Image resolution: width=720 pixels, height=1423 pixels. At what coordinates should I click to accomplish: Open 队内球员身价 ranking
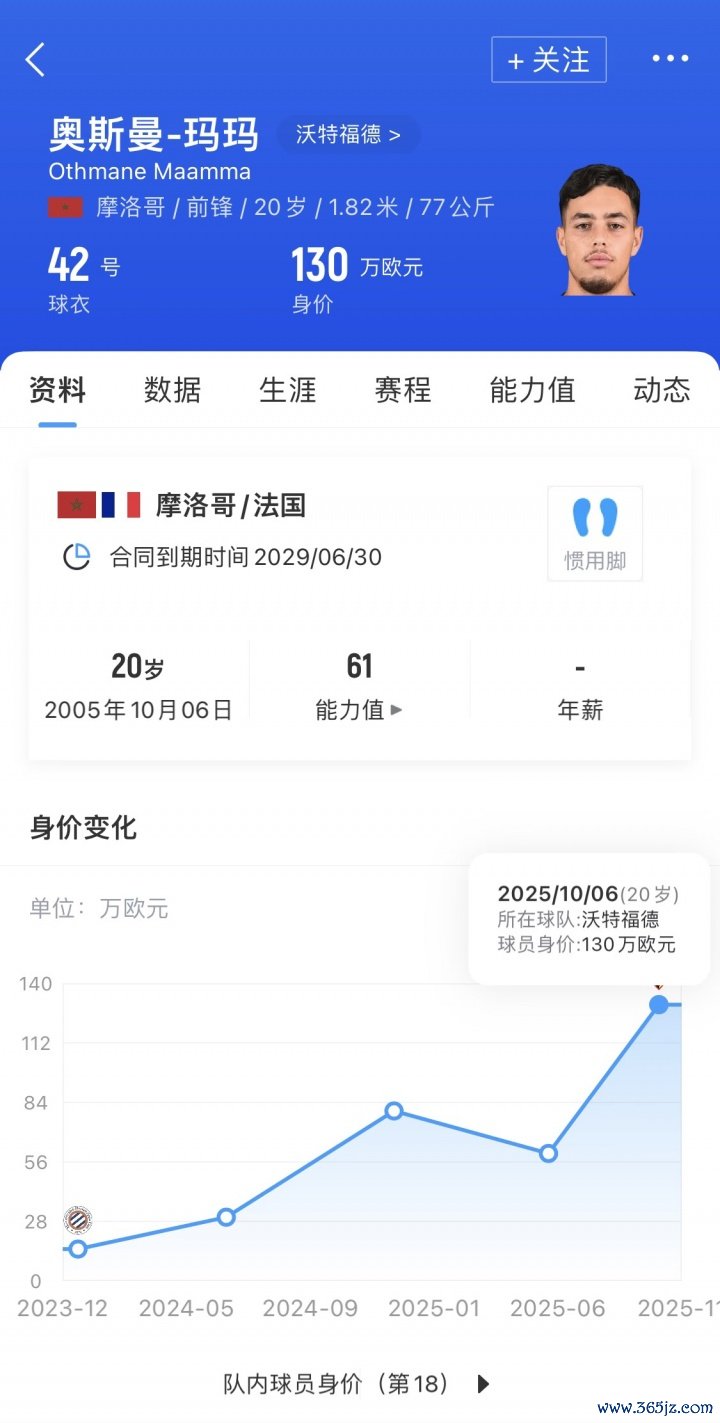[x=356, y=1384]
